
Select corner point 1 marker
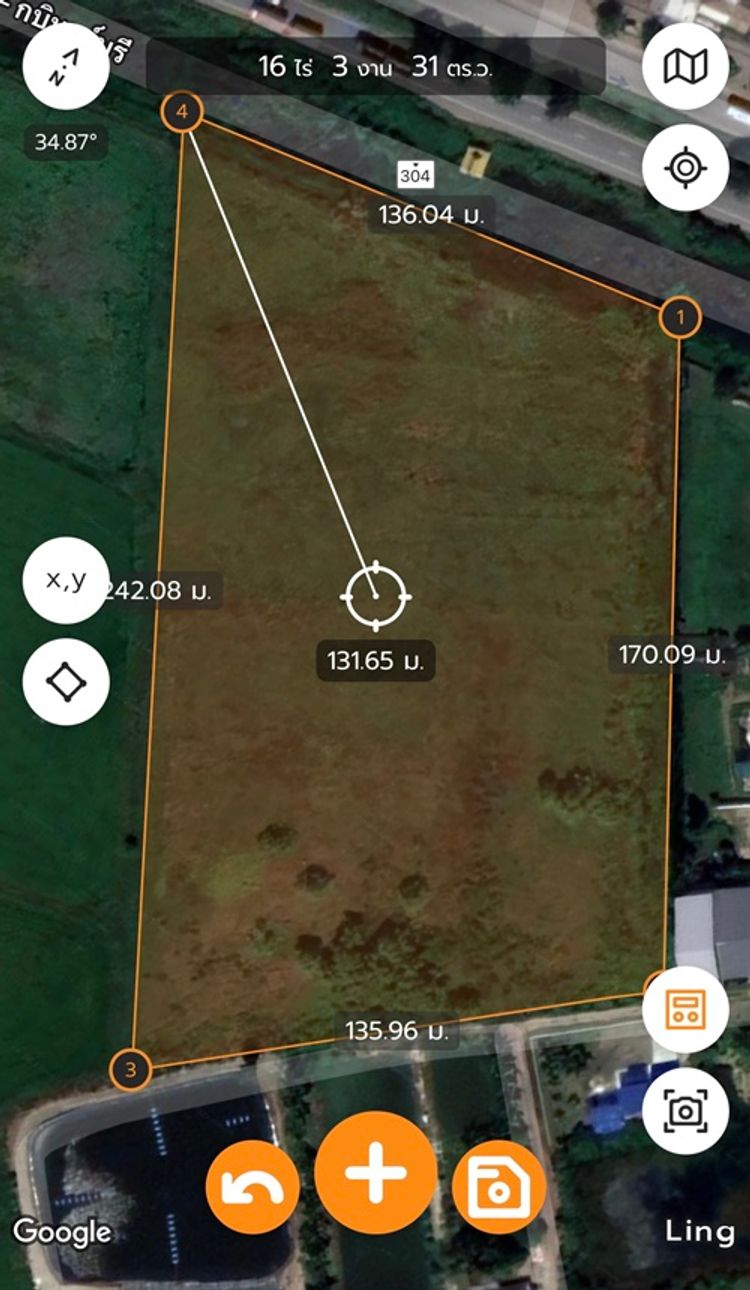(x=680, y=318)
